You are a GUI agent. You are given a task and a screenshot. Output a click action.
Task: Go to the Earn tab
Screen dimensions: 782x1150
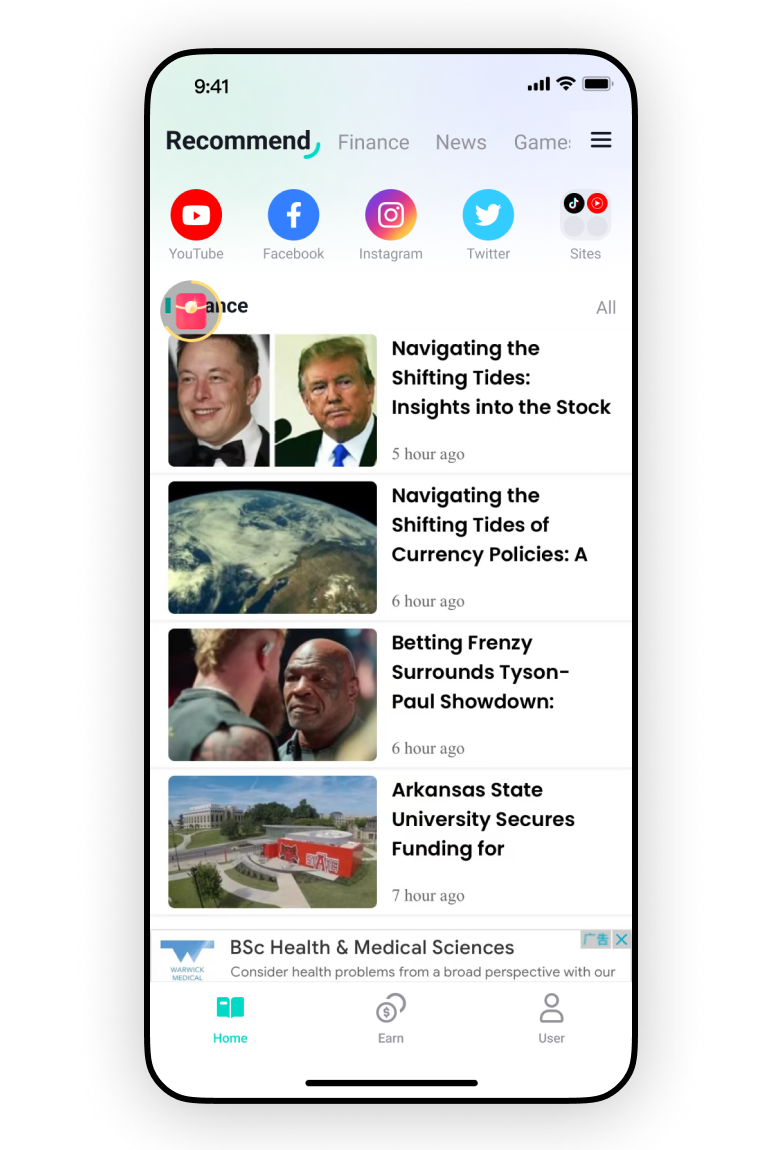(x=391, y=1018)
